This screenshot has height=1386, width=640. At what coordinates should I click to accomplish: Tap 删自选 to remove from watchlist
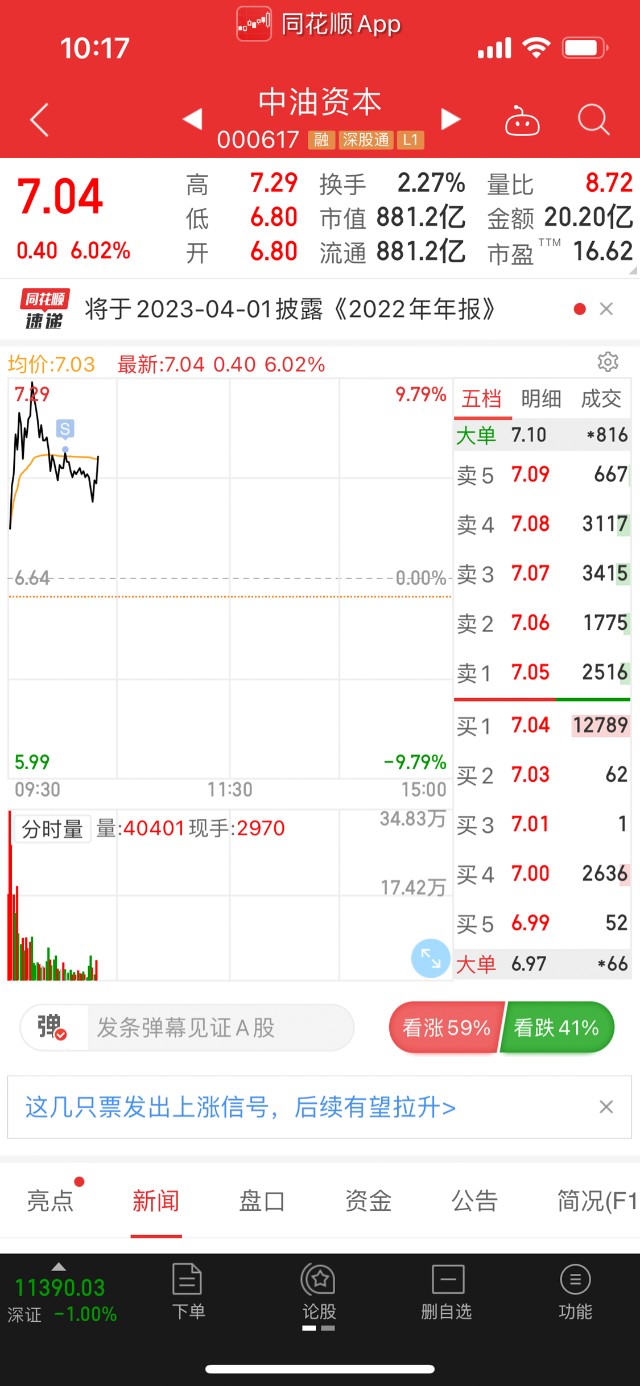(447, 1291)
